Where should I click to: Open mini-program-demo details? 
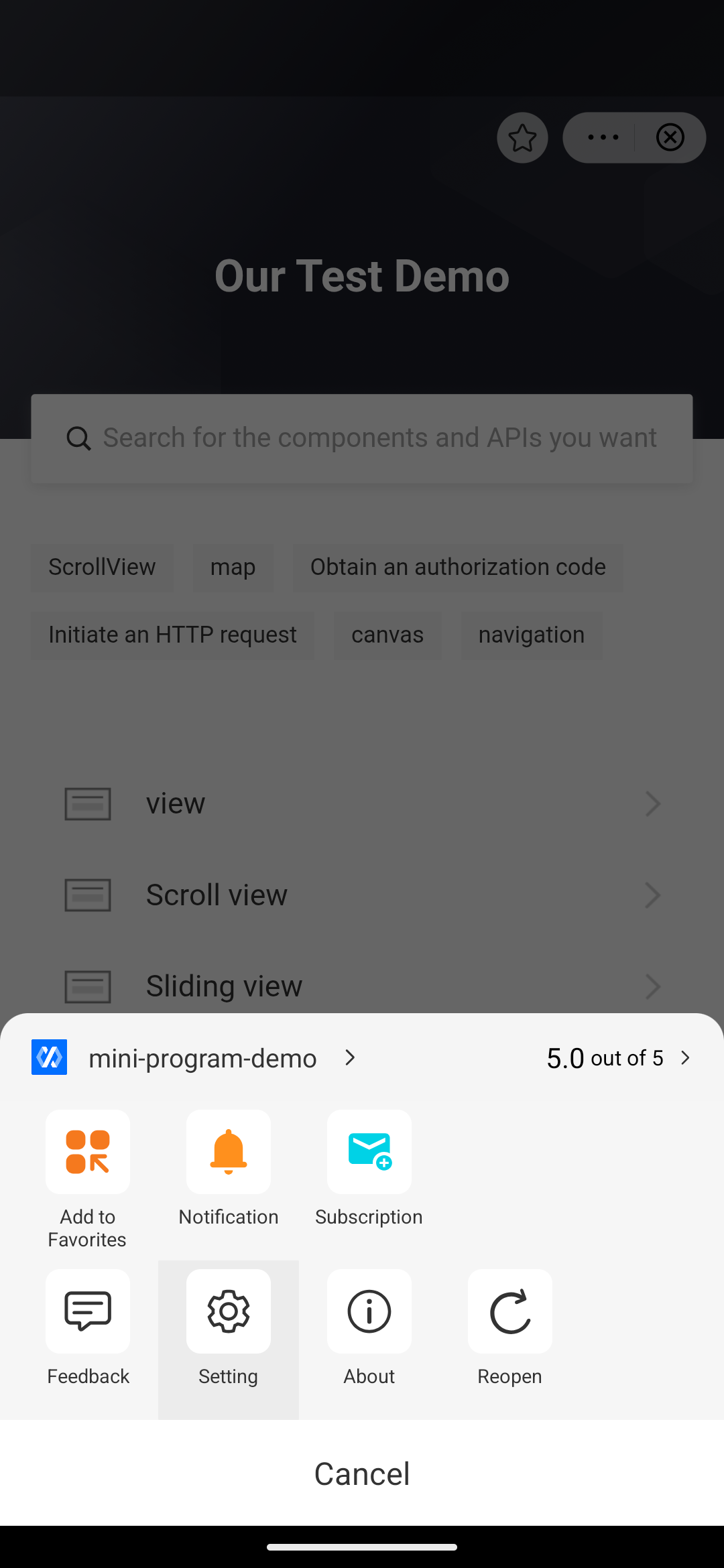202,1058
